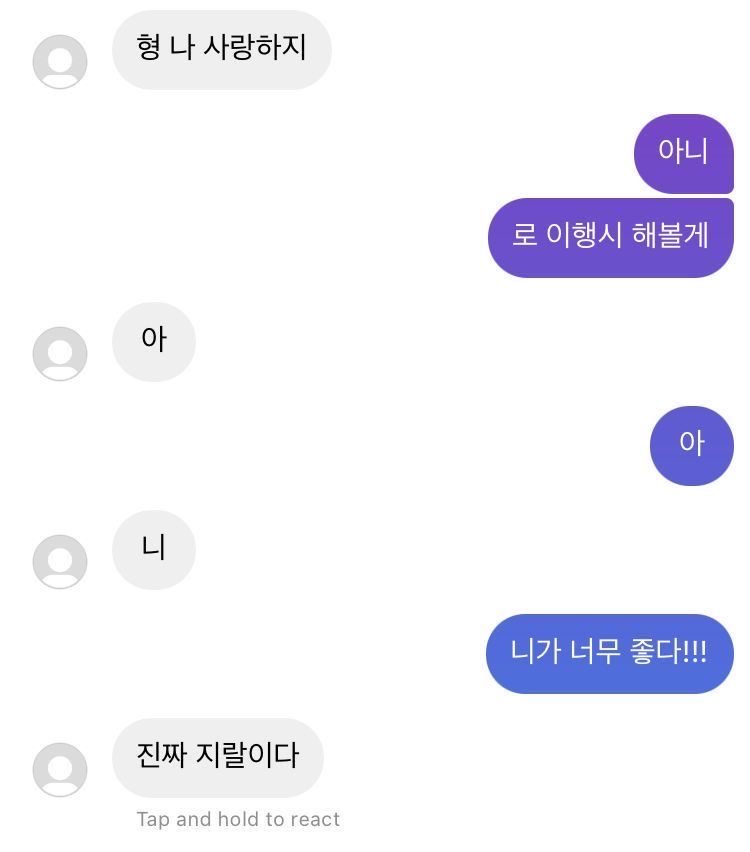
Task: Open the gray avatar in the middle of the conversation
Action: [x=60, y=561]
